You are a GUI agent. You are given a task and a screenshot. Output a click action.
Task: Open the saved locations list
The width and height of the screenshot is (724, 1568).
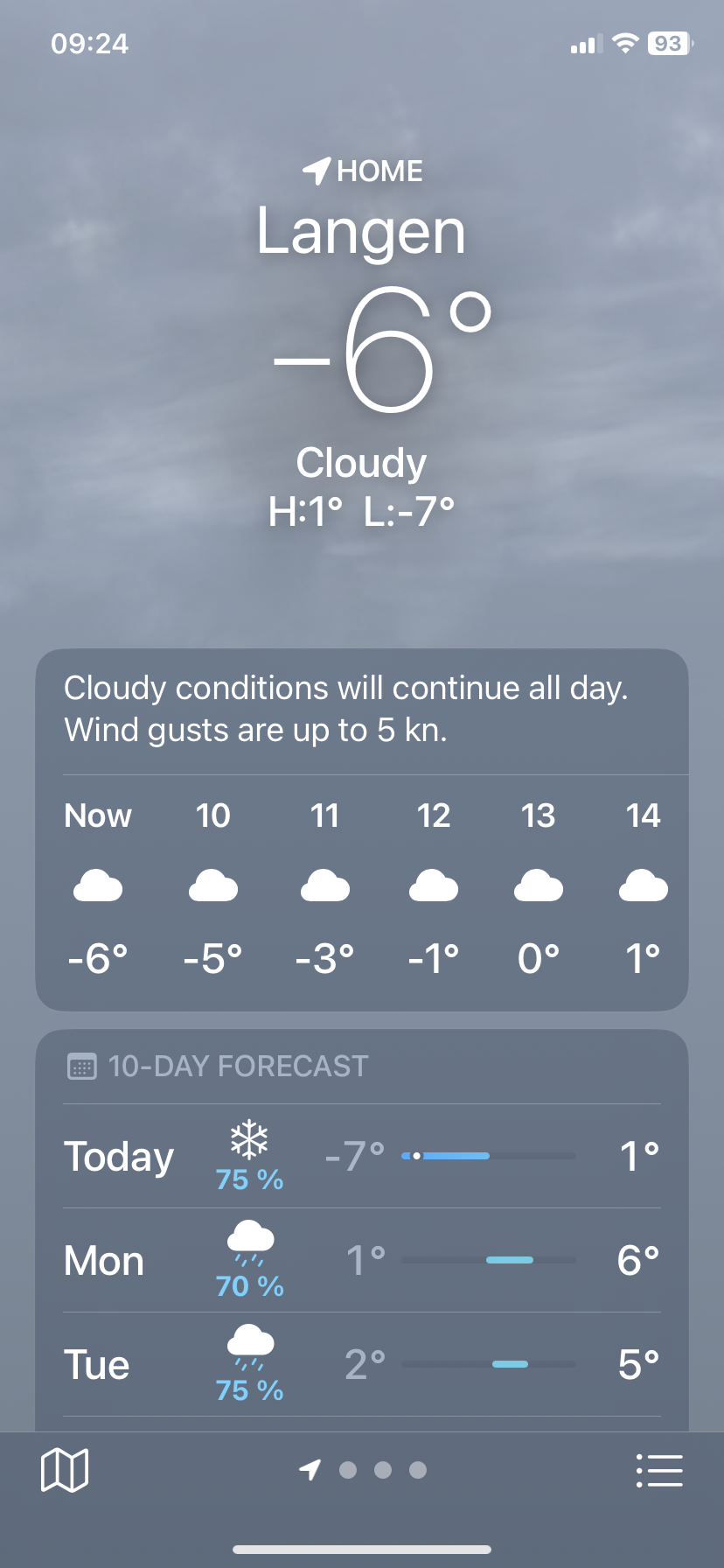coord(658,1470)
